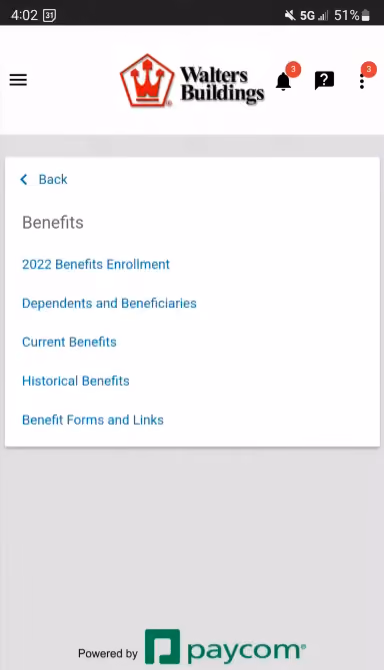Open Benefit Forms and Links
384x670 pixels.
[93, 420]
